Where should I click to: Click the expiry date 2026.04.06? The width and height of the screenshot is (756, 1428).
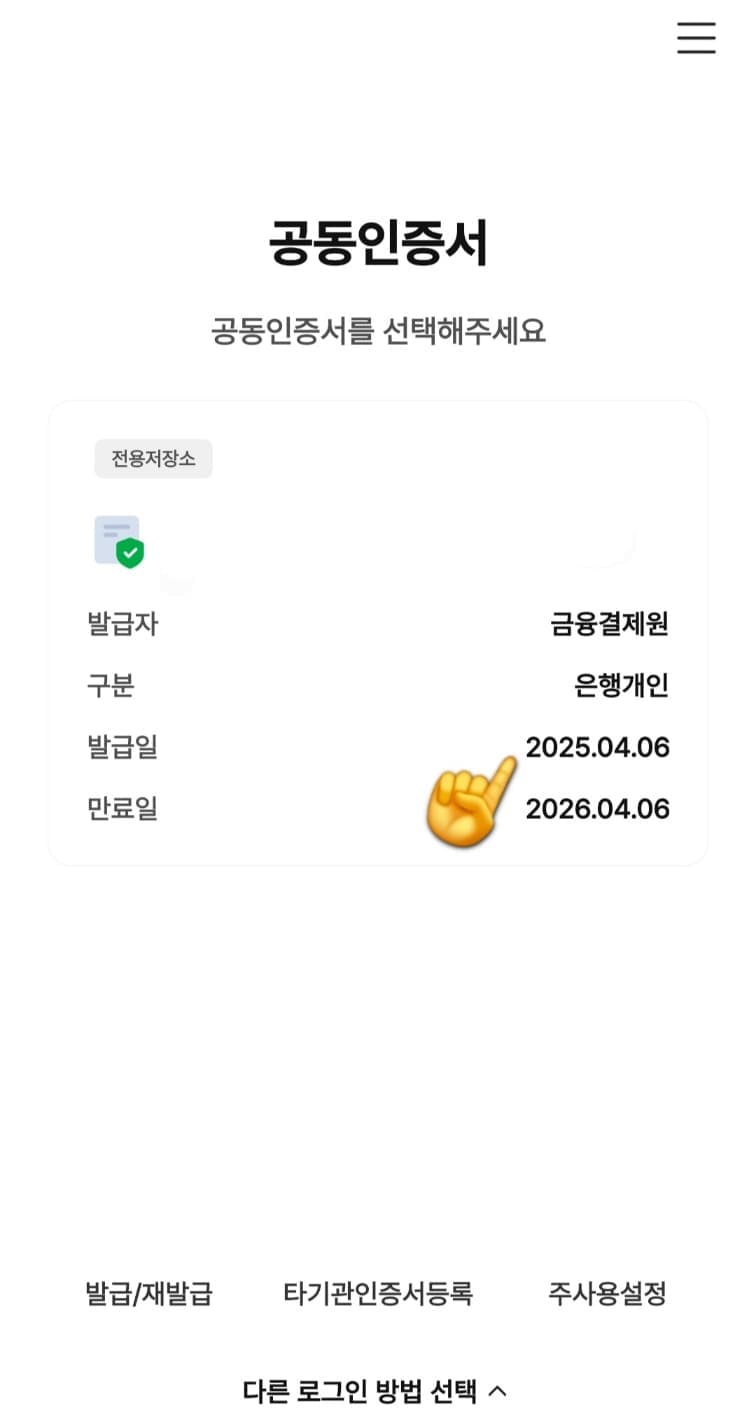click(598, 810)
